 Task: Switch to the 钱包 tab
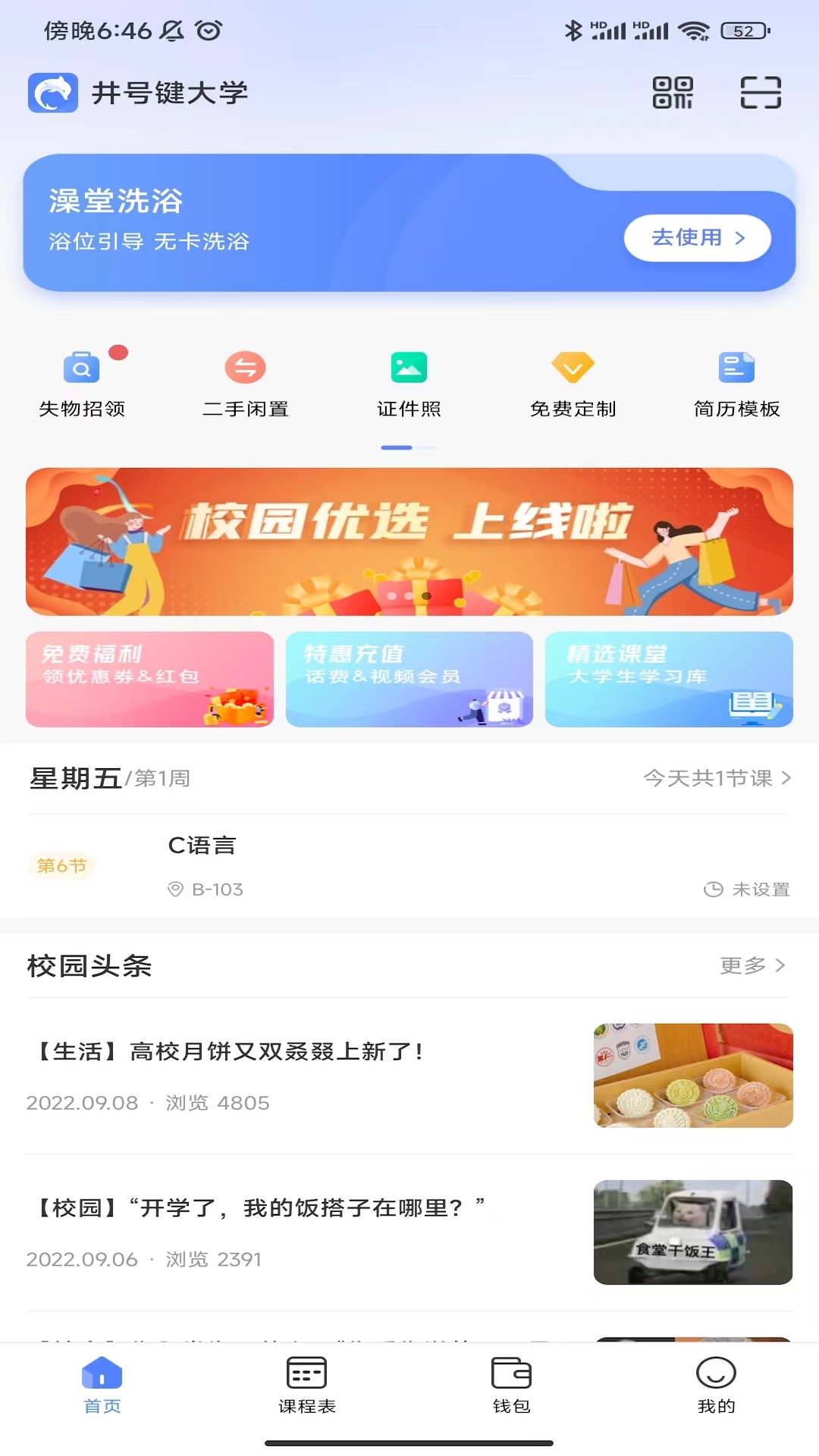[x=512, y=1385]
